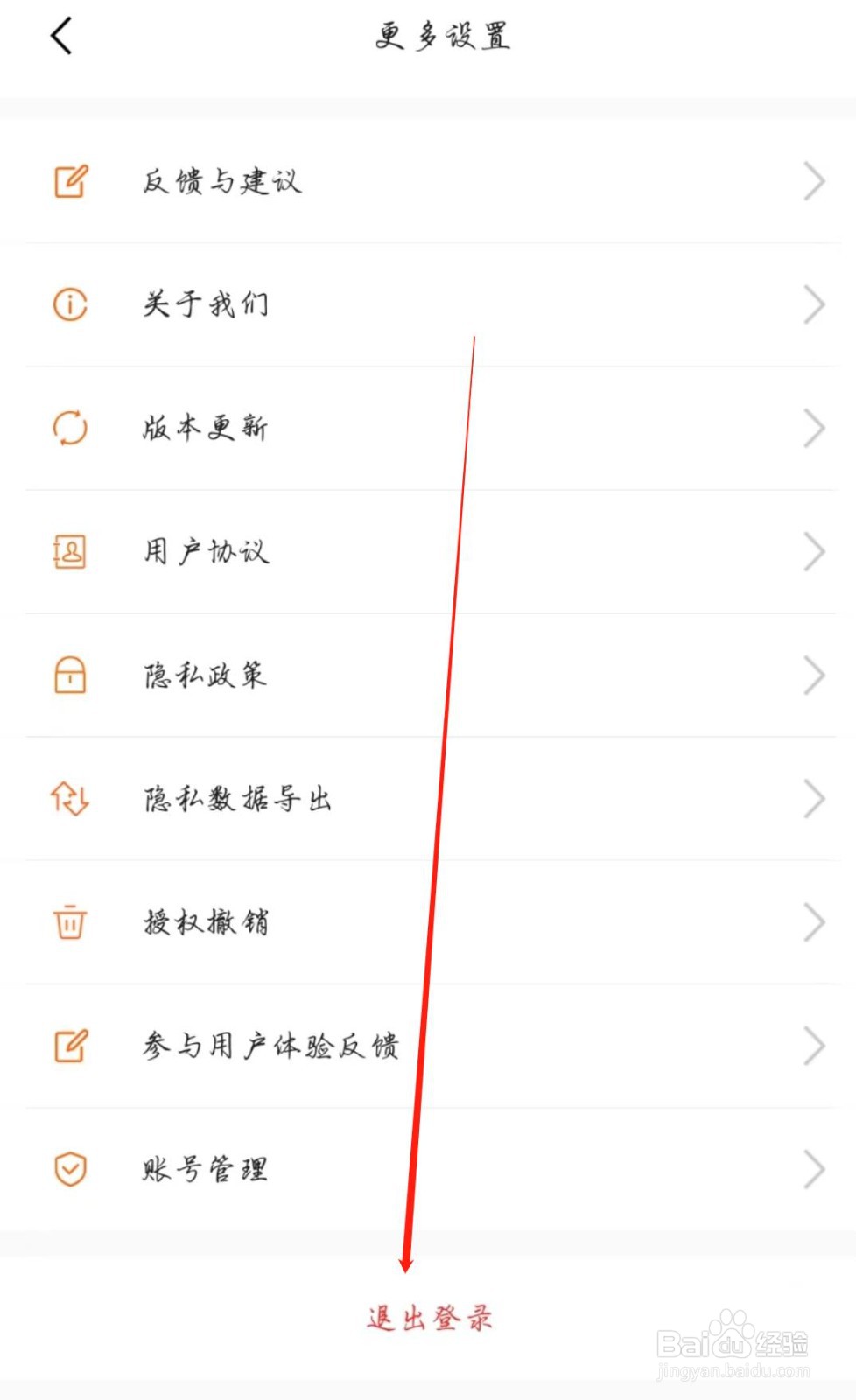
Task: Tap the back arrow at top left
Action: tap(60, 37)
